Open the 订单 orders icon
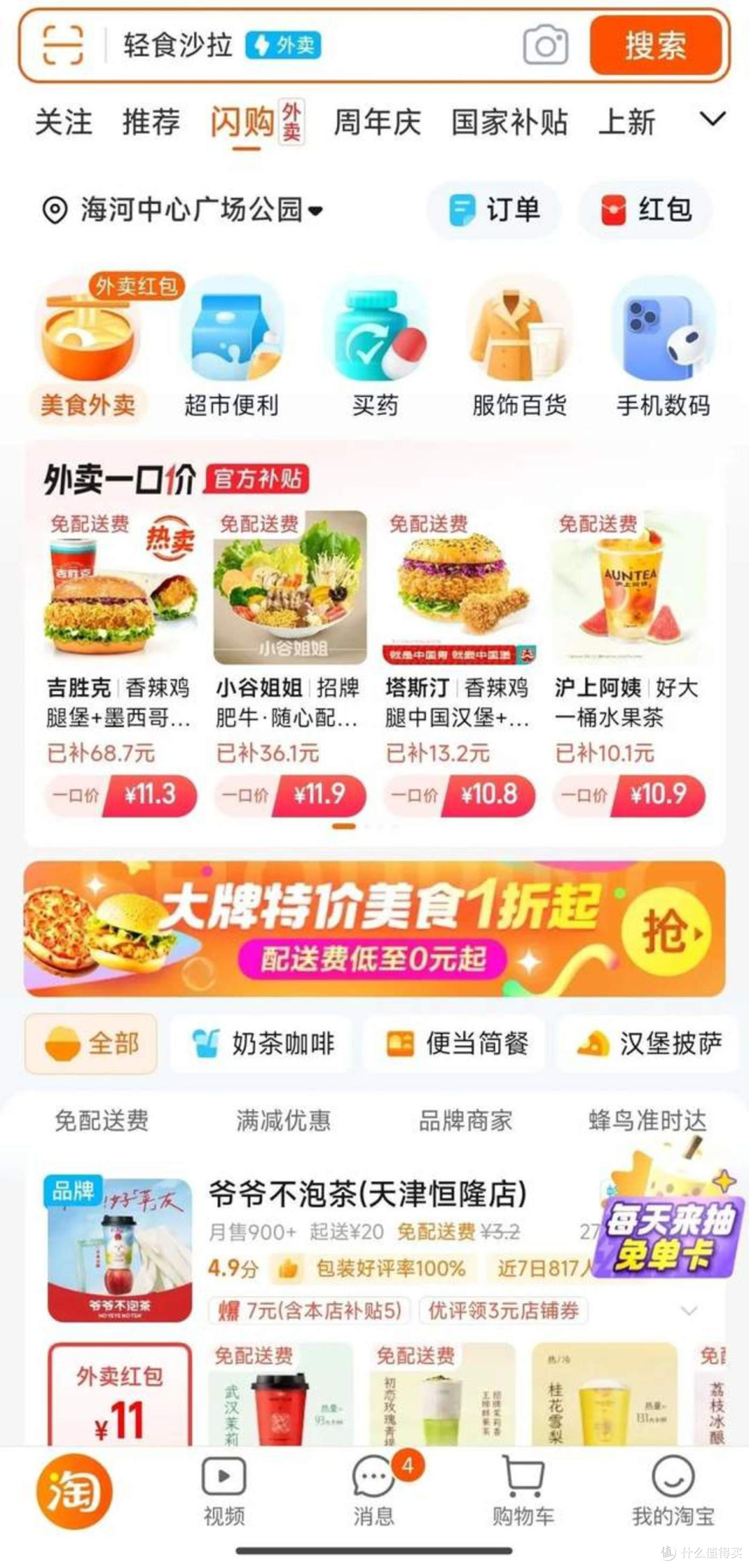Screen dimensions: 749x1568 point(494,210)
